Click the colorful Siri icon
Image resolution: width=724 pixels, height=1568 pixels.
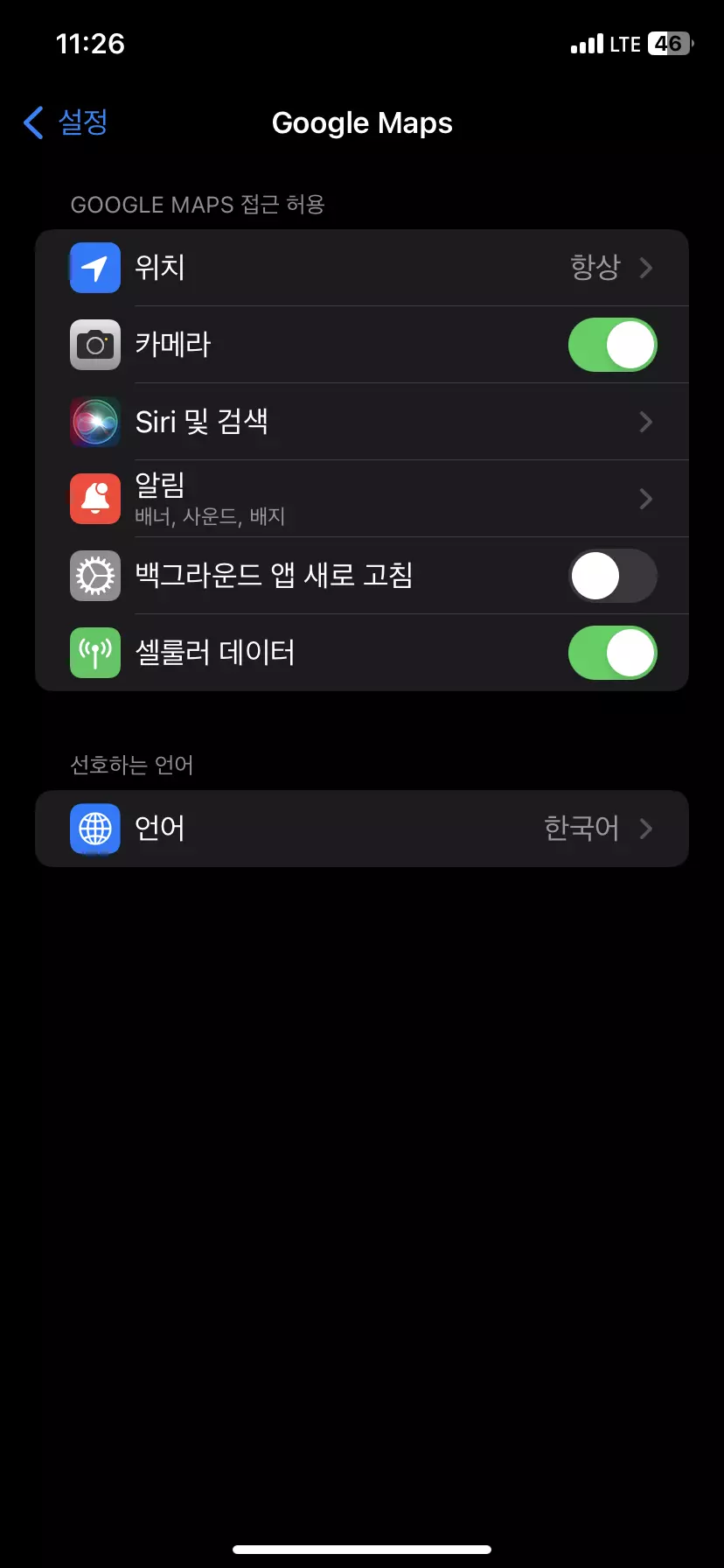[x=94, y=422]
